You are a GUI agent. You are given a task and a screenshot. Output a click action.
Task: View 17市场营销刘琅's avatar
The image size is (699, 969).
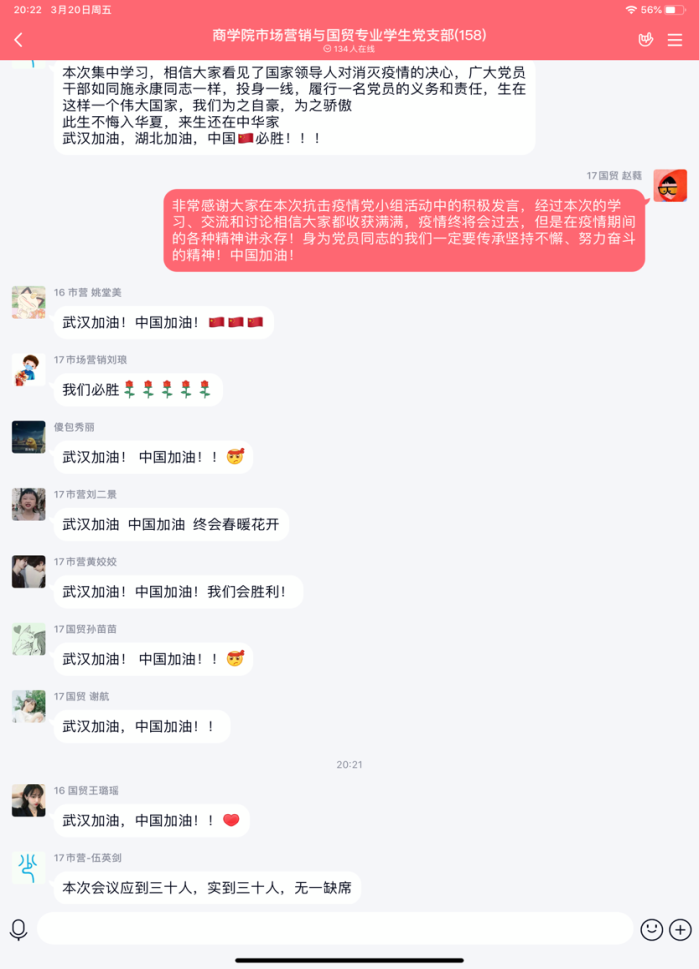[28, 369]
